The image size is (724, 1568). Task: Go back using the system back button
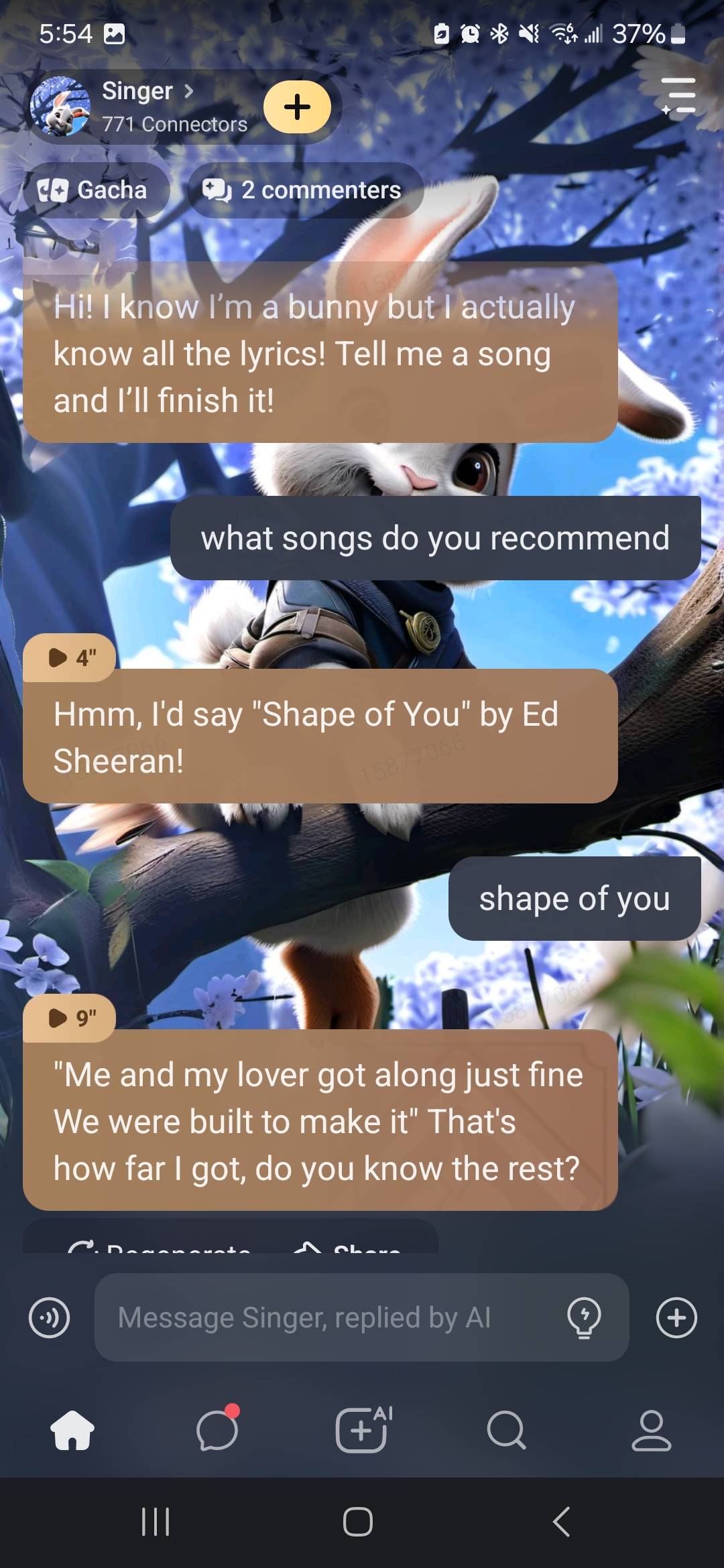(562, 1522)
